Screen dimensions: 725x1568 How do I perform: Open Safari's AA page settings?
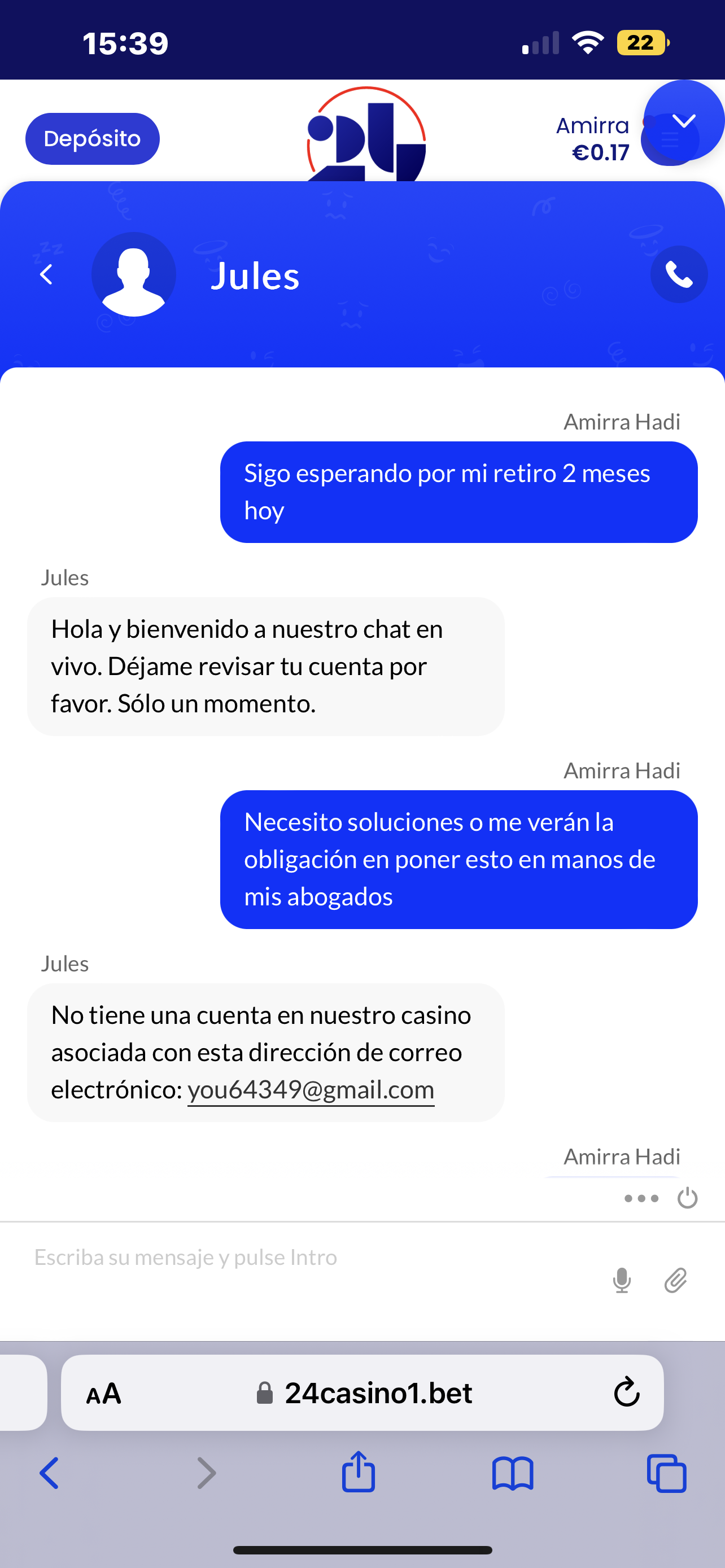click(x=103, y=1393)
